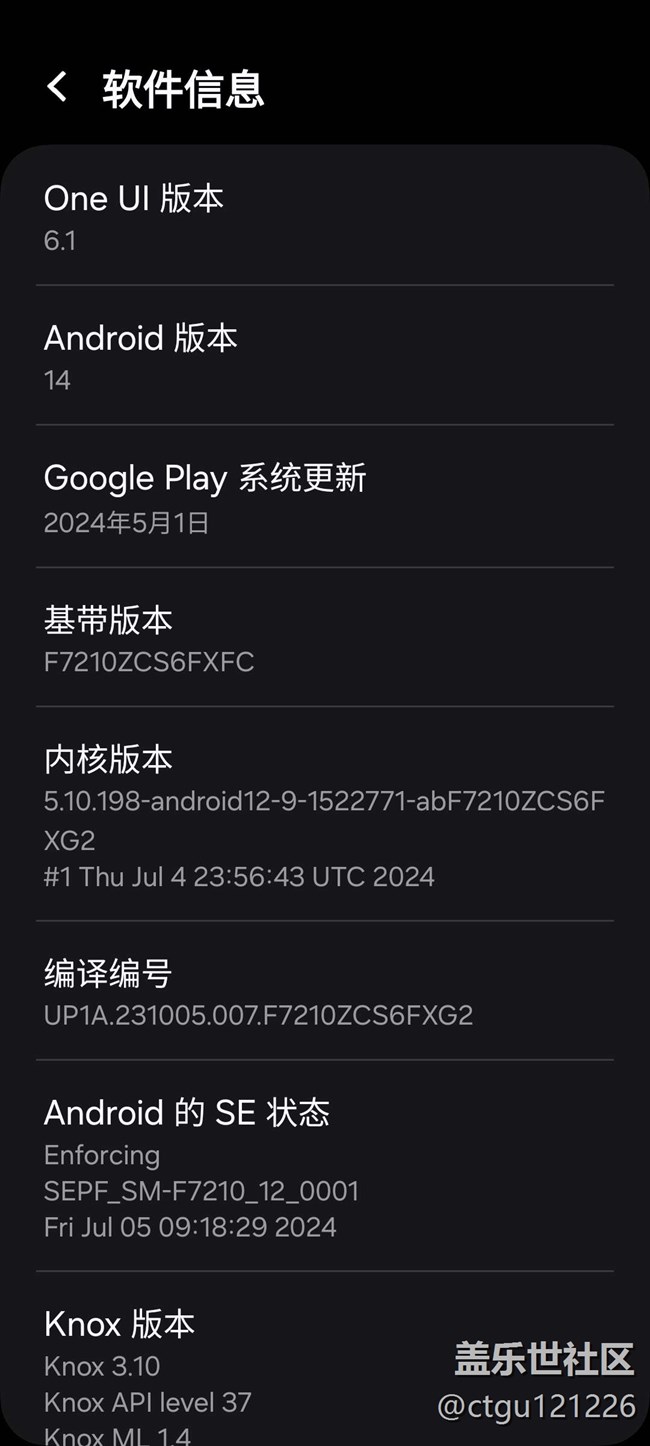The width and height of the screenshot is (650, 1446).
Task: Open Google Play 系统更新
Action: pyautogui.click(x=325, y=497)
